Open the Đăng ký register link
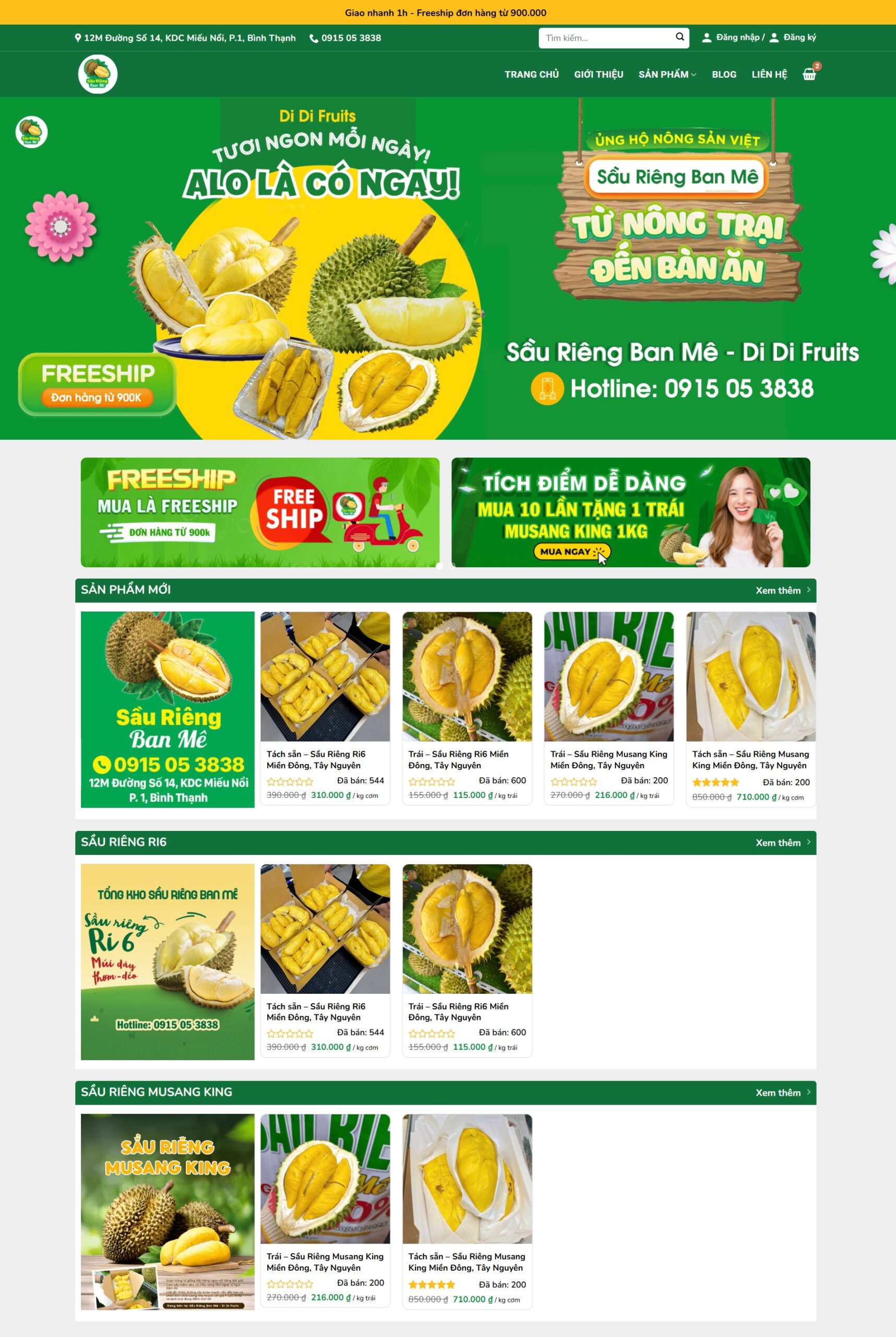The height and width of the screenshot is (1337, 896). point(799,37)
